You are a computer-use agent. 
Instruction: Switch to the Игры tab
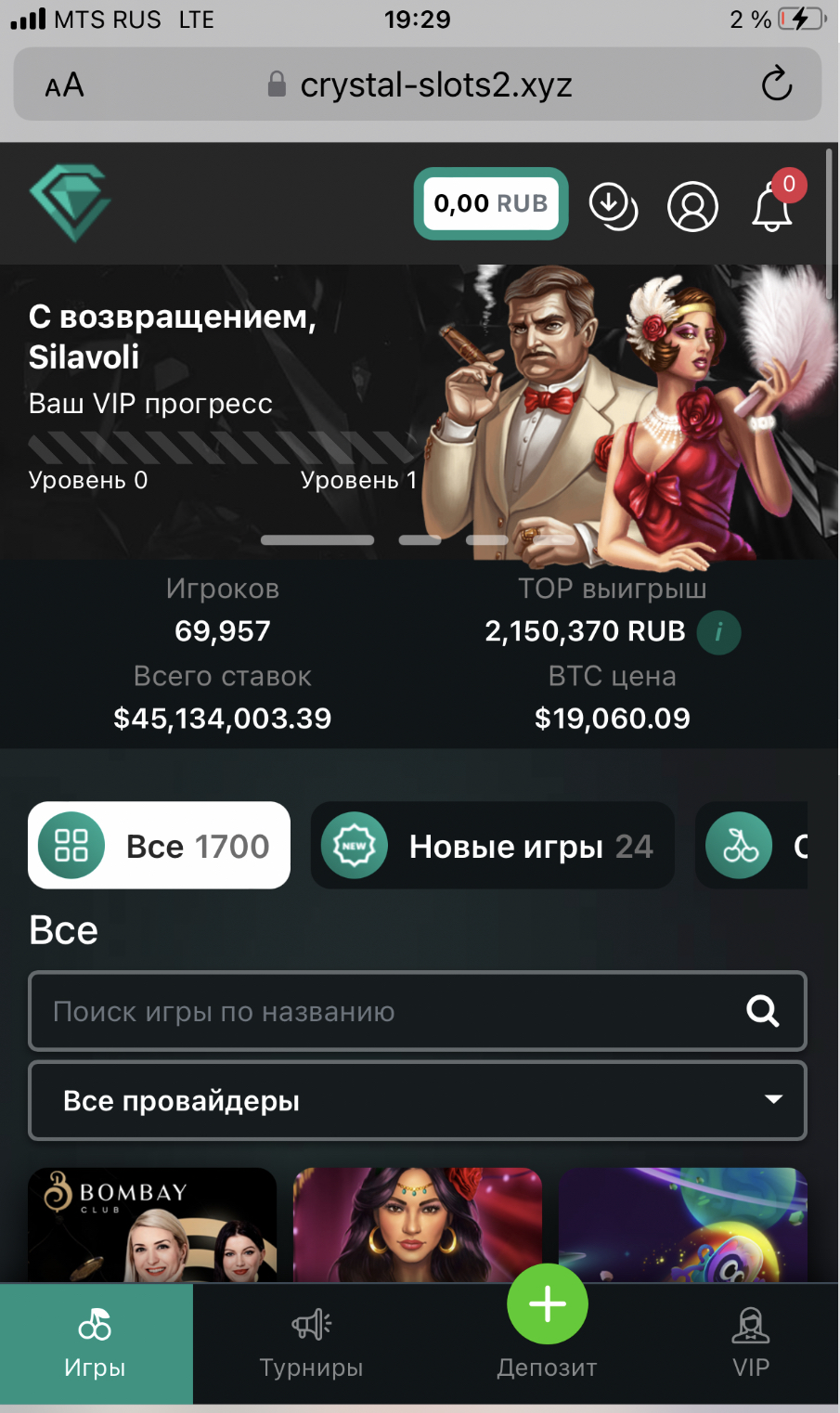(96, 1342)
